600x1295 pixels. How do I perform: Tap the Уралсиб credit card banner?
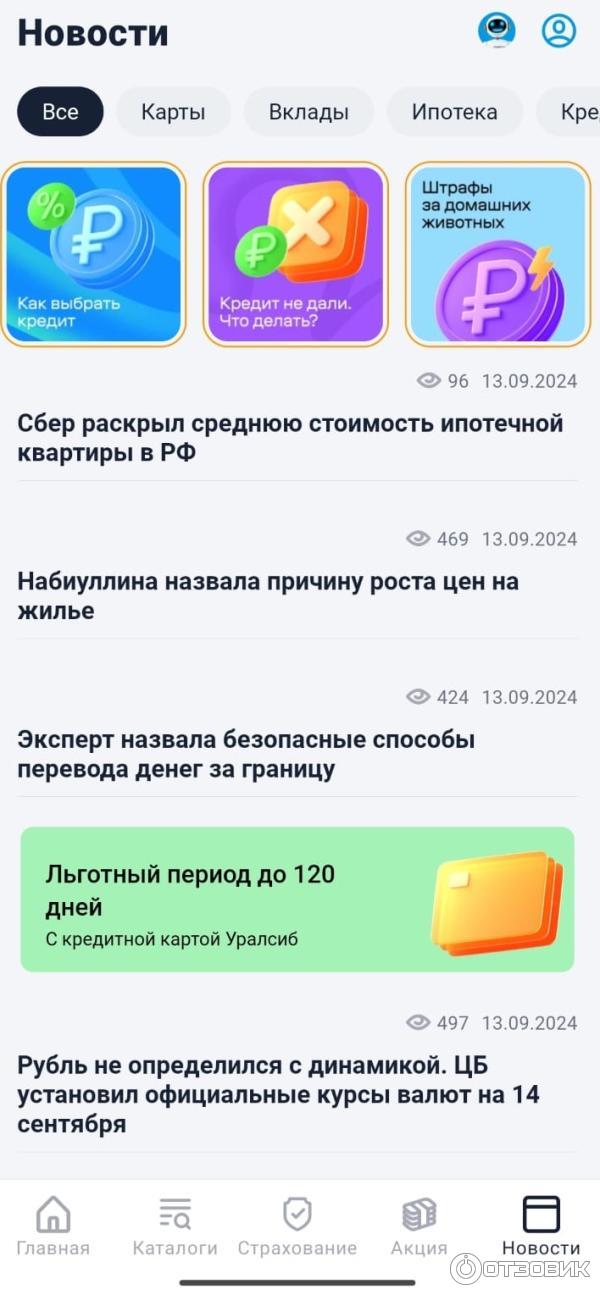297,899
